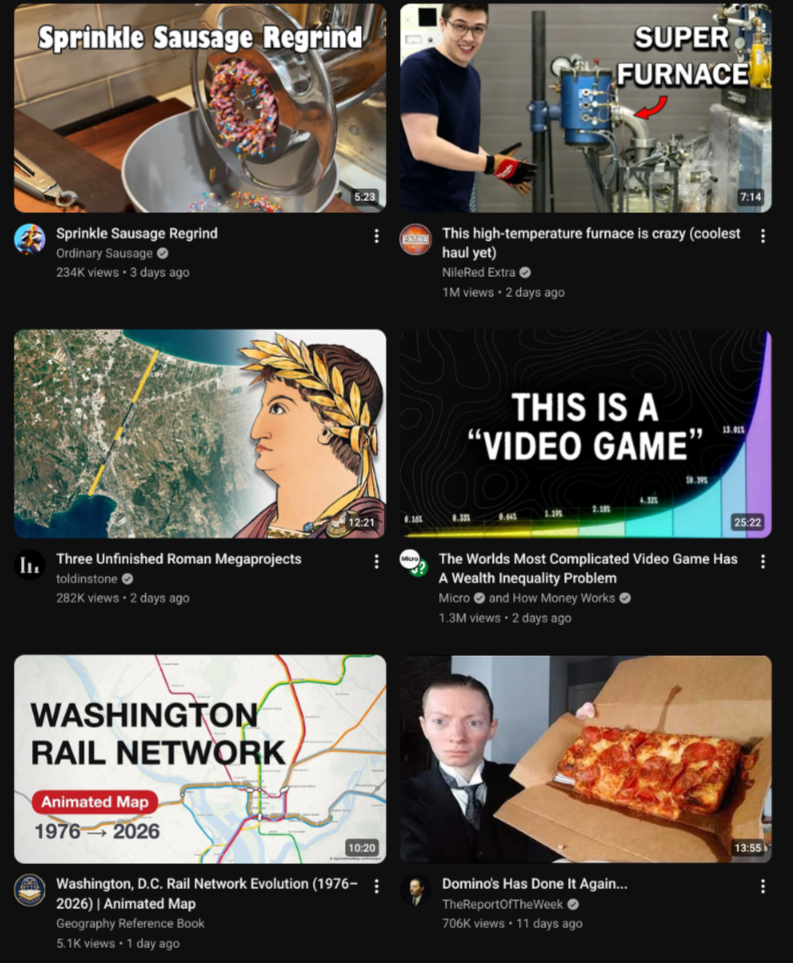Open more options for the high-temperature furnace video
The width and height of the screenshot is (793, 963).
(763, 236)
